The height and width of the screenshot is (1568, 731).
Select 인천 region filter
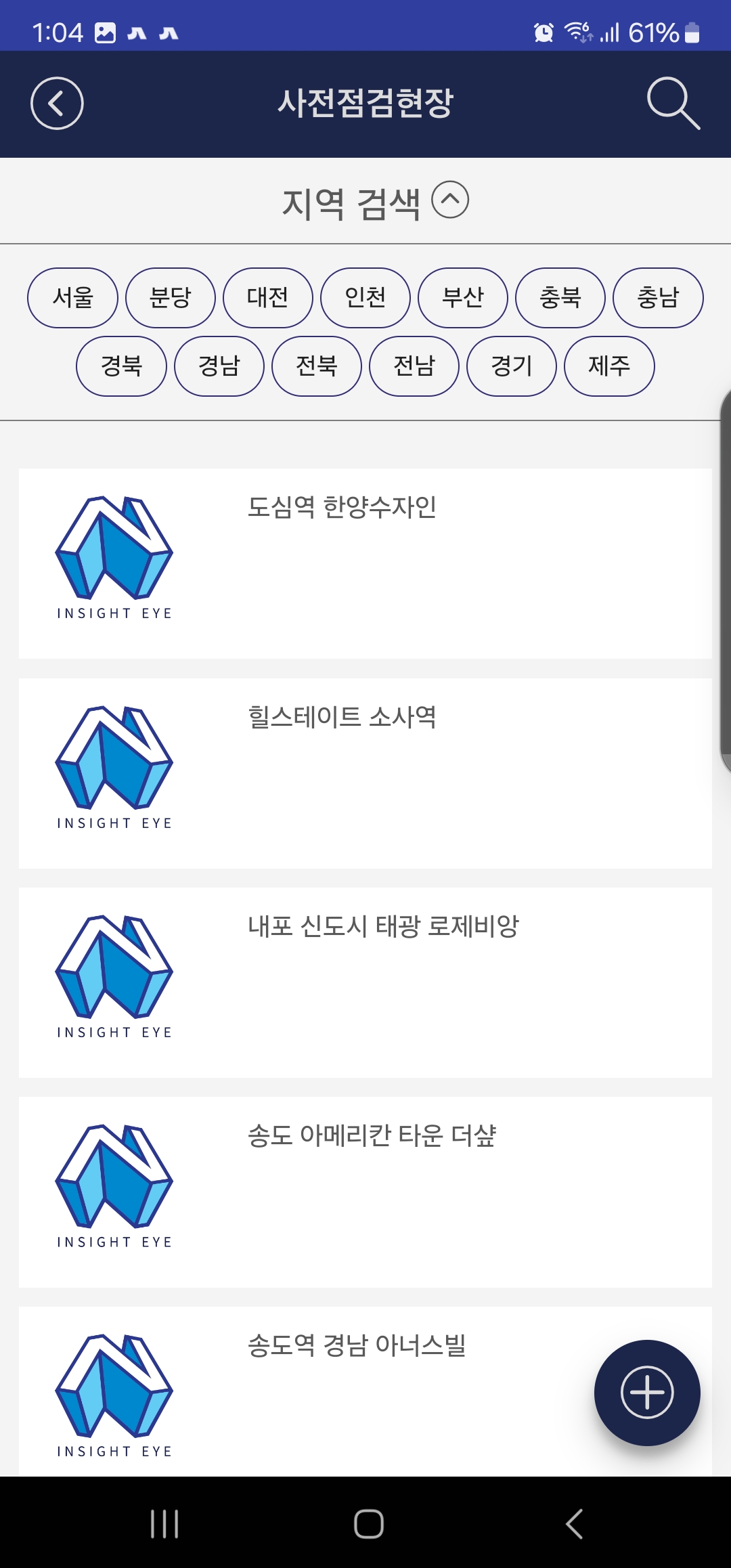click(365, 298)
